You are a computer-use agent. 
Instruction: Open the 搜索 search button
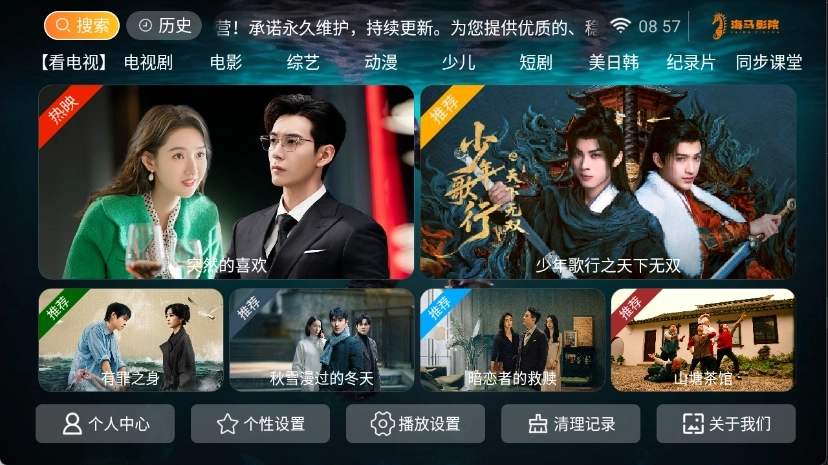coord(82,25)
